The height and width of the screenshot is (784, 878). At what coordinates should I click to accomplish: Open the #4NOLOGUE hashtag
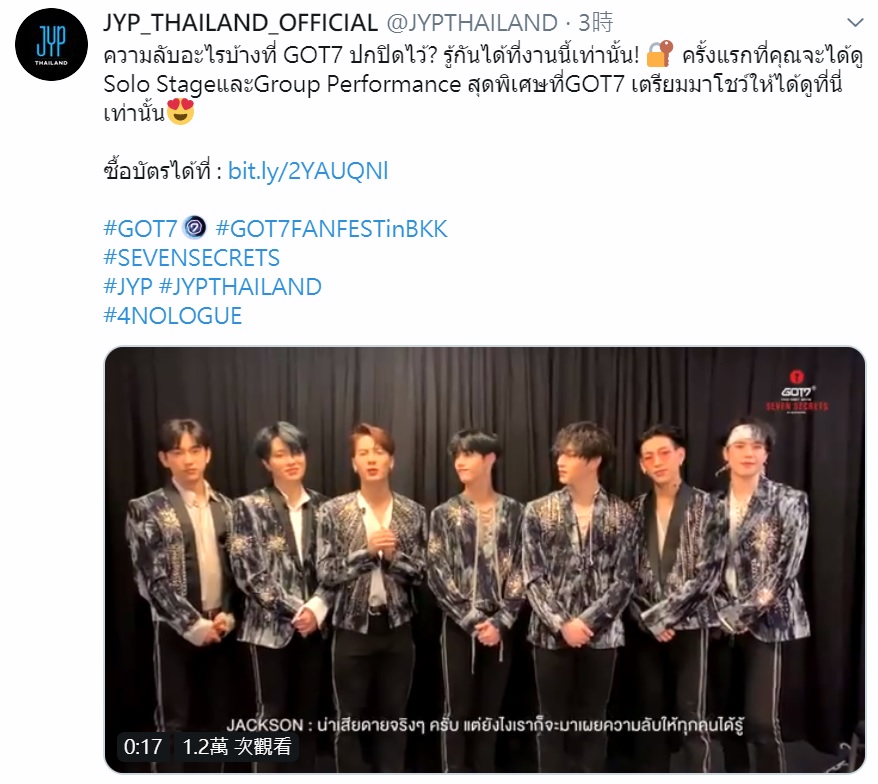coord(172,316)
